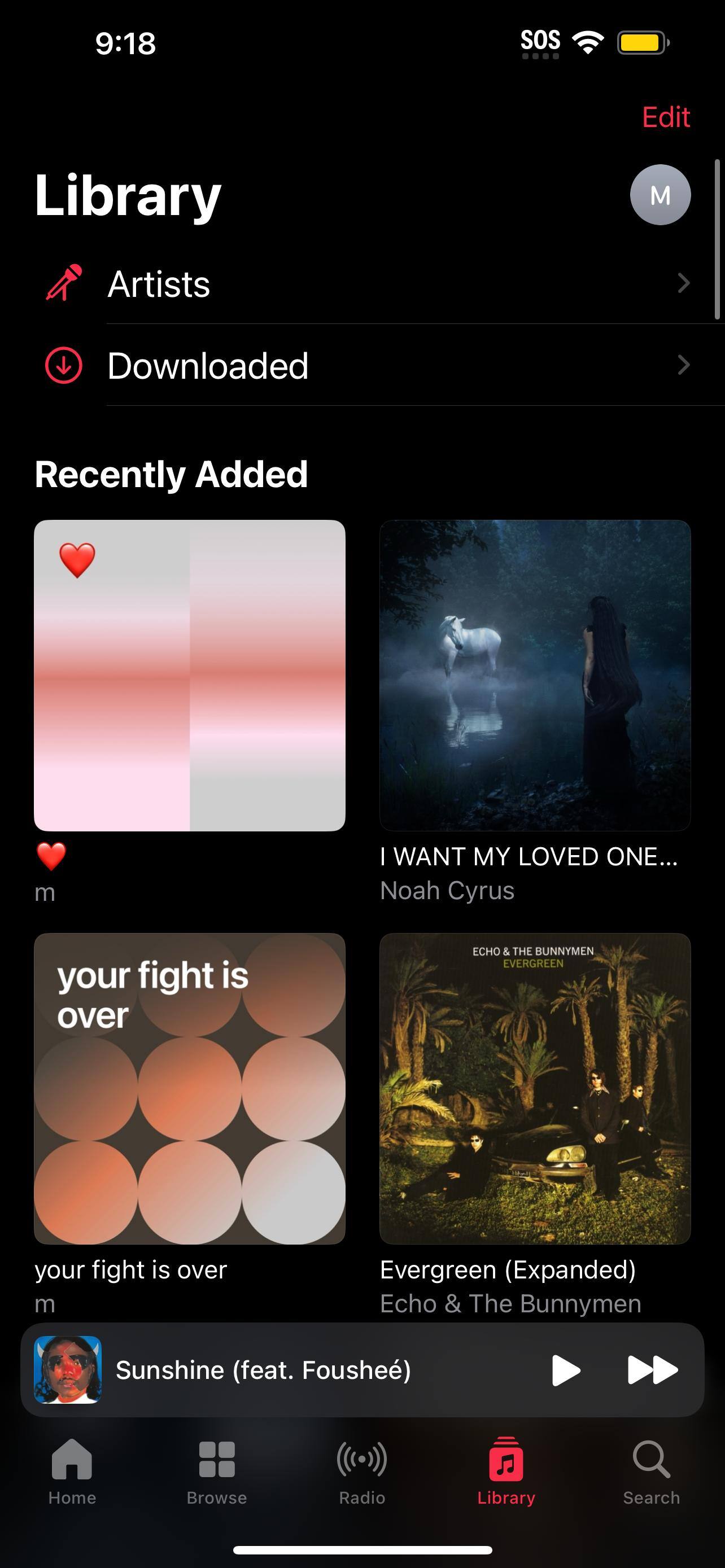Play Sunshine (feat. Fousheé)
Viewport: 725px width, 1568px height.
click(x=566, y=1370)
